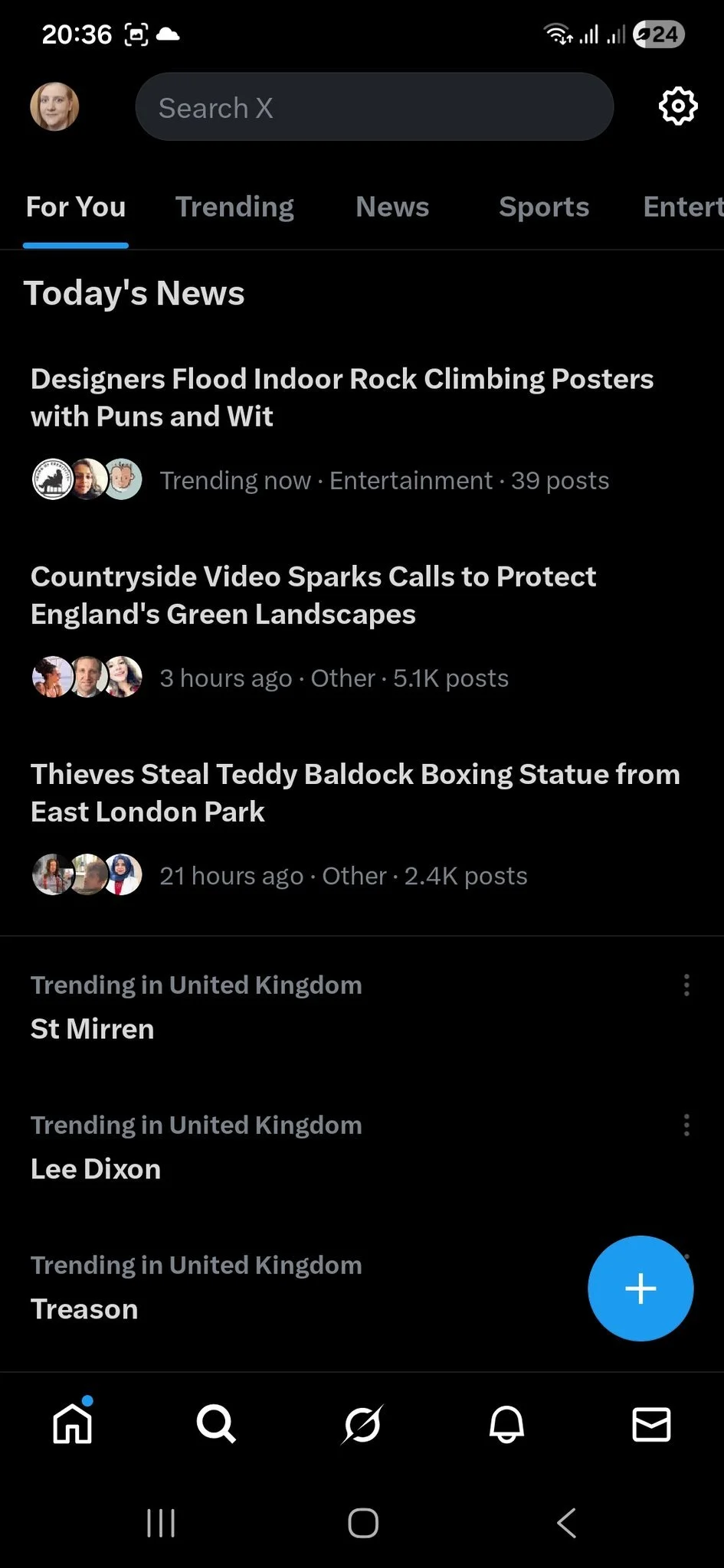724x1568 pixels.
Task: Open more options for St Mirren
Action: pos(686,985)
